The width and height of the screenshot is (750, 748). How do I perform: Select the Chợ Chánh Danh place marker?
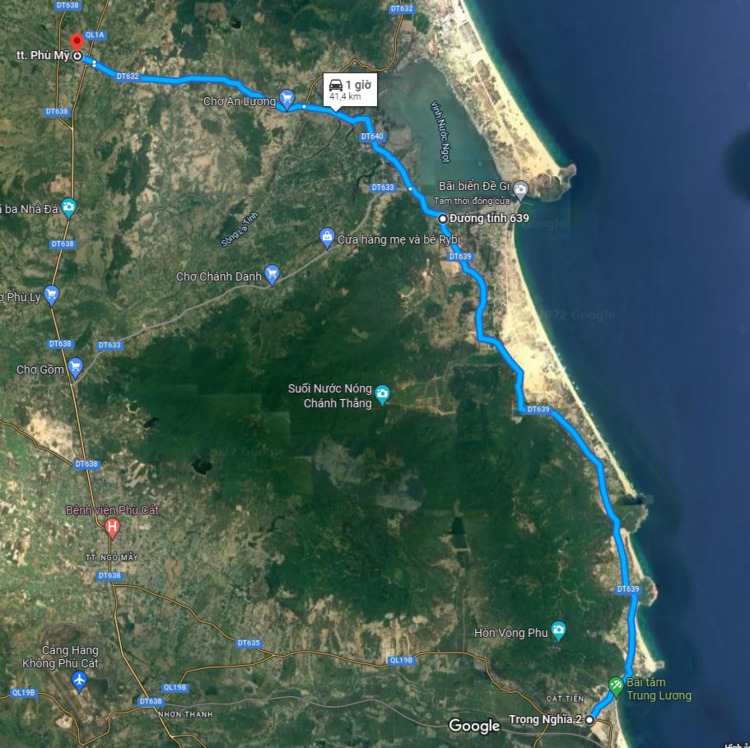tap(272, 275)
